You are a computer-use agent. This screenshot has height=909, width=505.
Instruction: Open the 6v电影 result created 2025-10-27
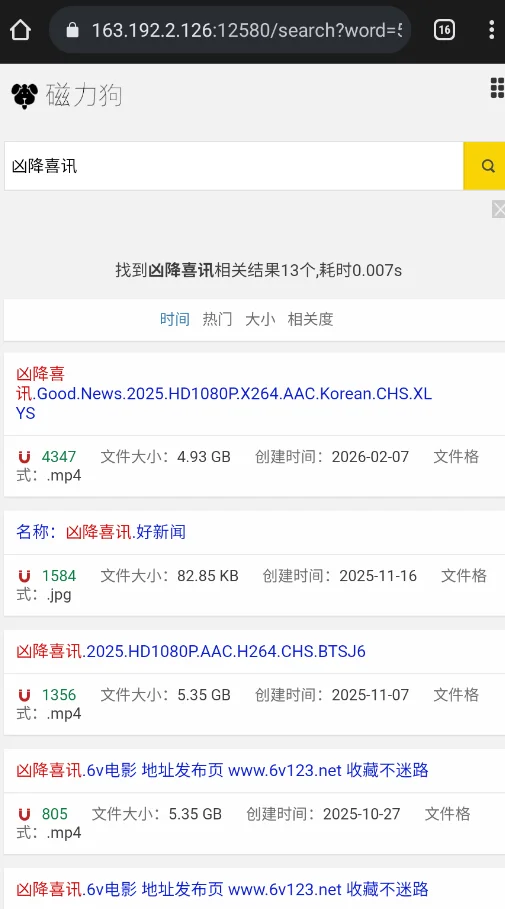[222, 770]
